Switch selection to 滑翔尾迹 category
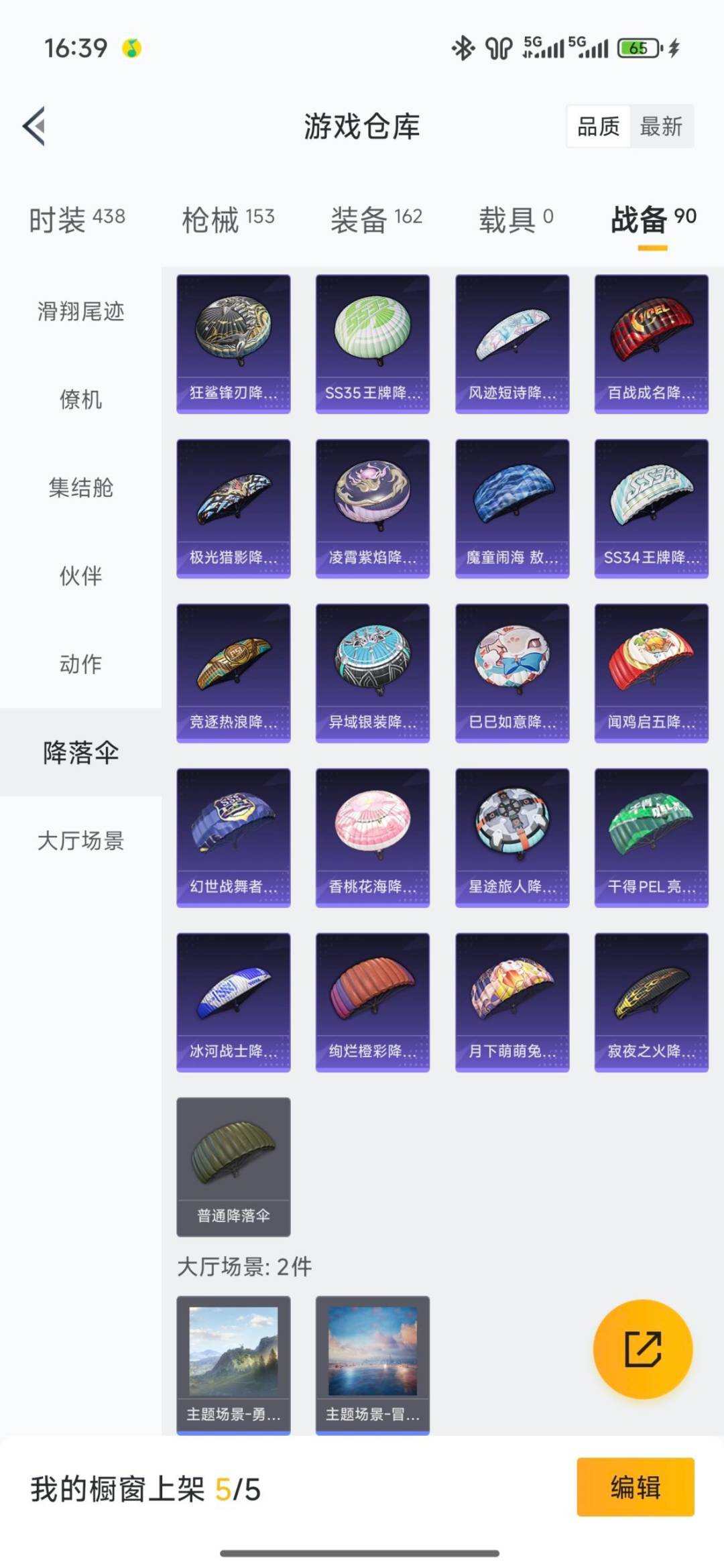This screenshot has height=1568, width=724. coord(80,312)
